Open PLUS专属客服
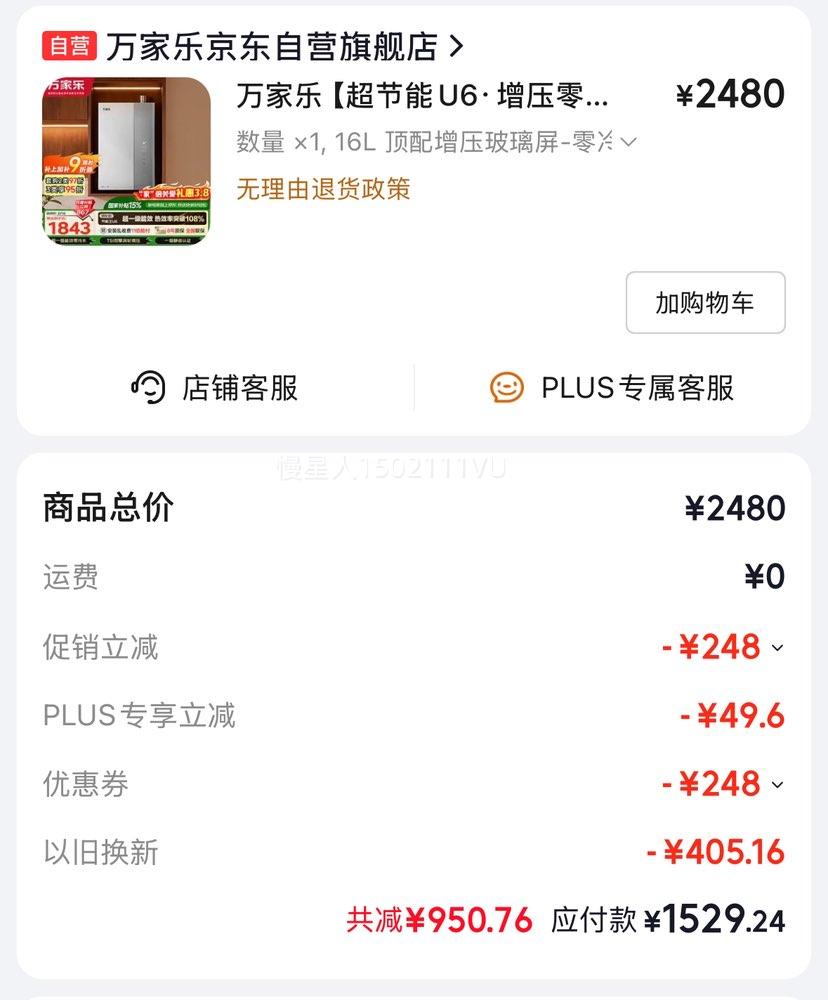Viewport: 828px width, 1000px height. pyautogui.click(x=612, y=388)
